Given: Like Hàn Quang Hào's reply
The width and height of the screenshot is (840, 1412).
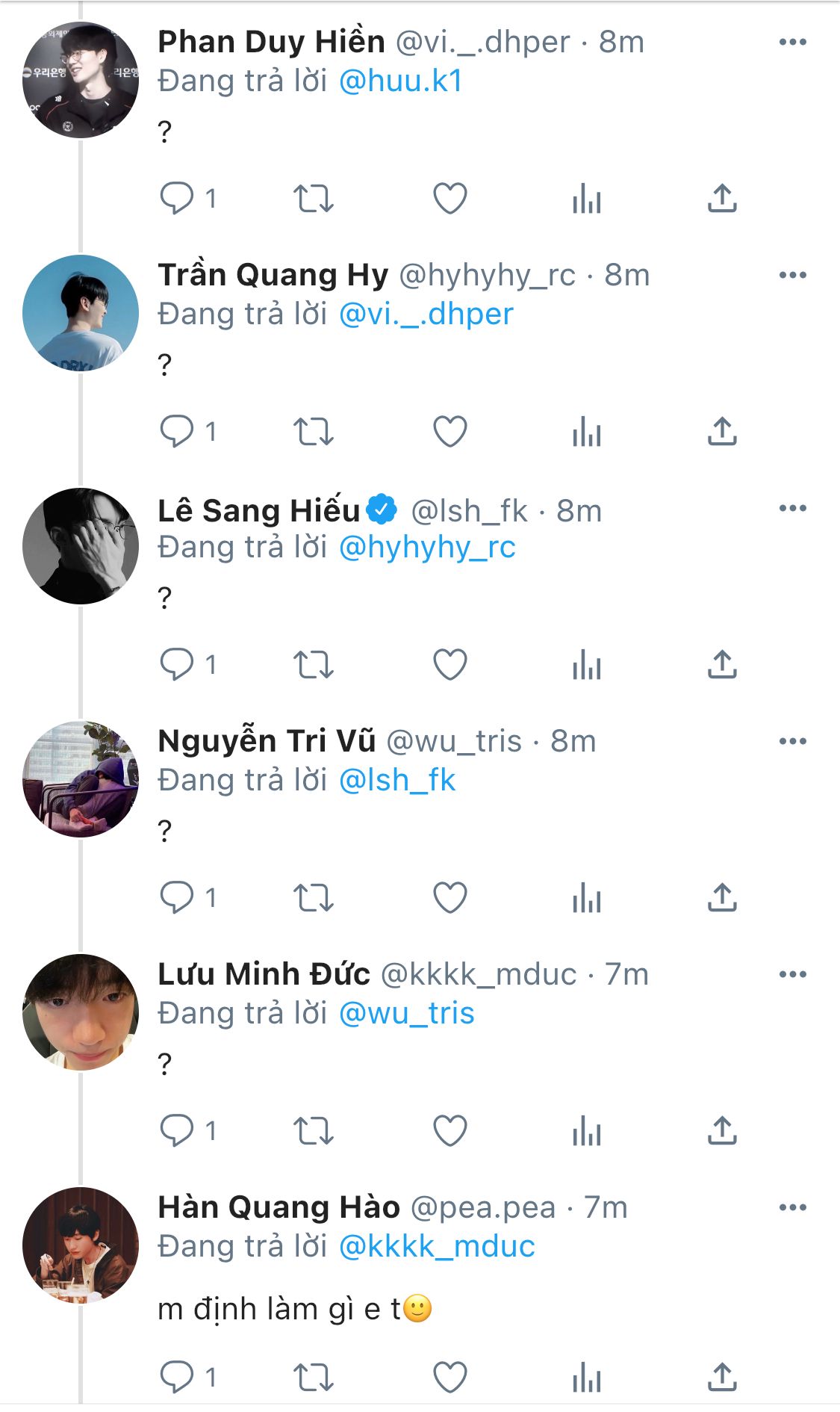Looking at the screenshot, I should (x=449, y=1377).
